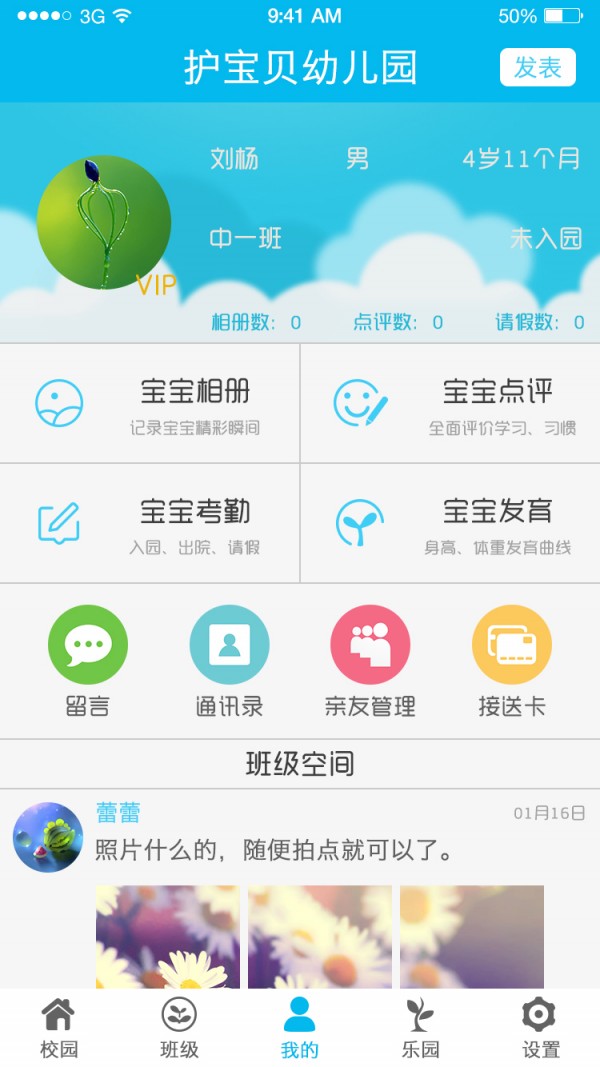View the third daisy photo in the post
The image size is (600, 1067).
pos(472,936)
